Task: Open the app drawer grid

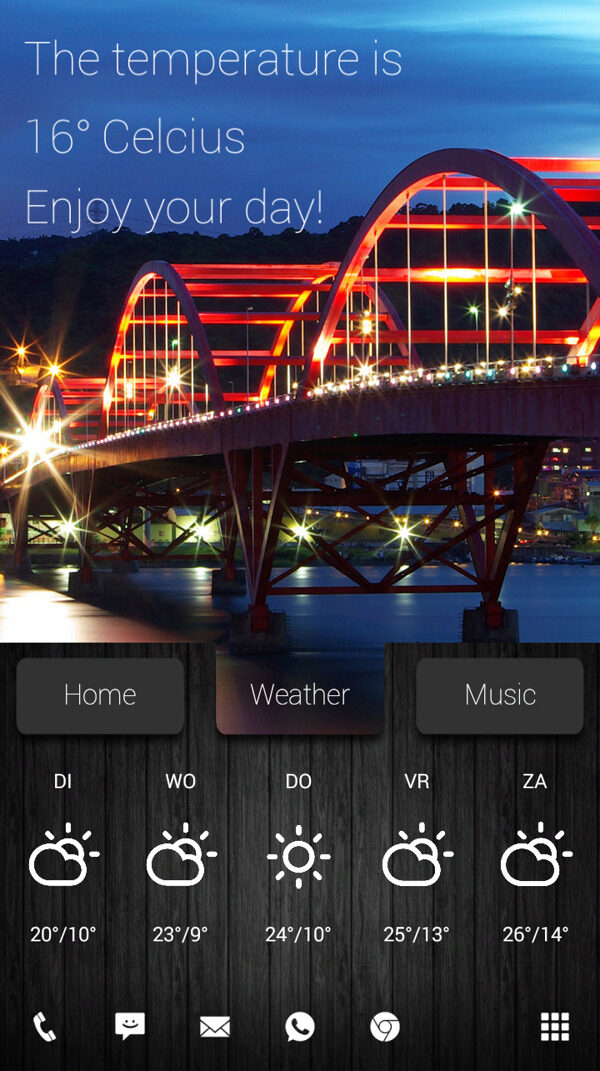Action: coord(555,1027)
